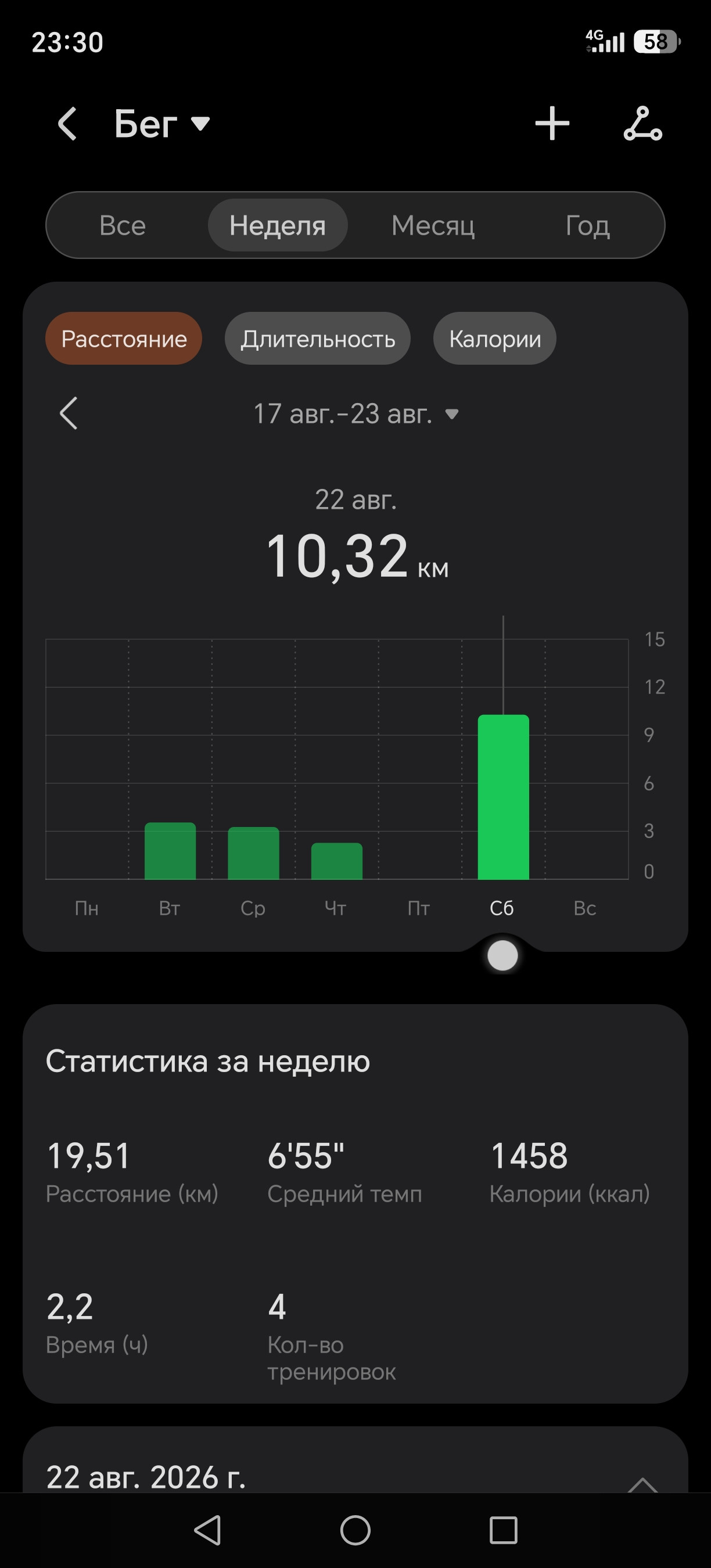Select the Чт bar in chart
The height and width of the screenshot is (1568, 711).
(337, 861)
